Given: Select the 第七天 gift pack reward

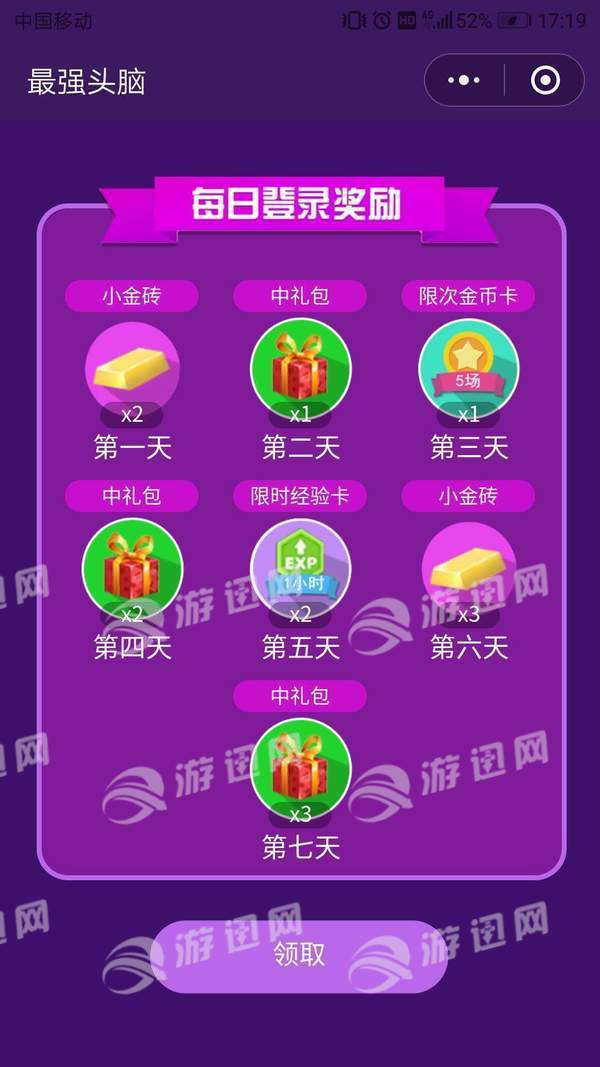Looking at the screenshot, I should 300,768.
